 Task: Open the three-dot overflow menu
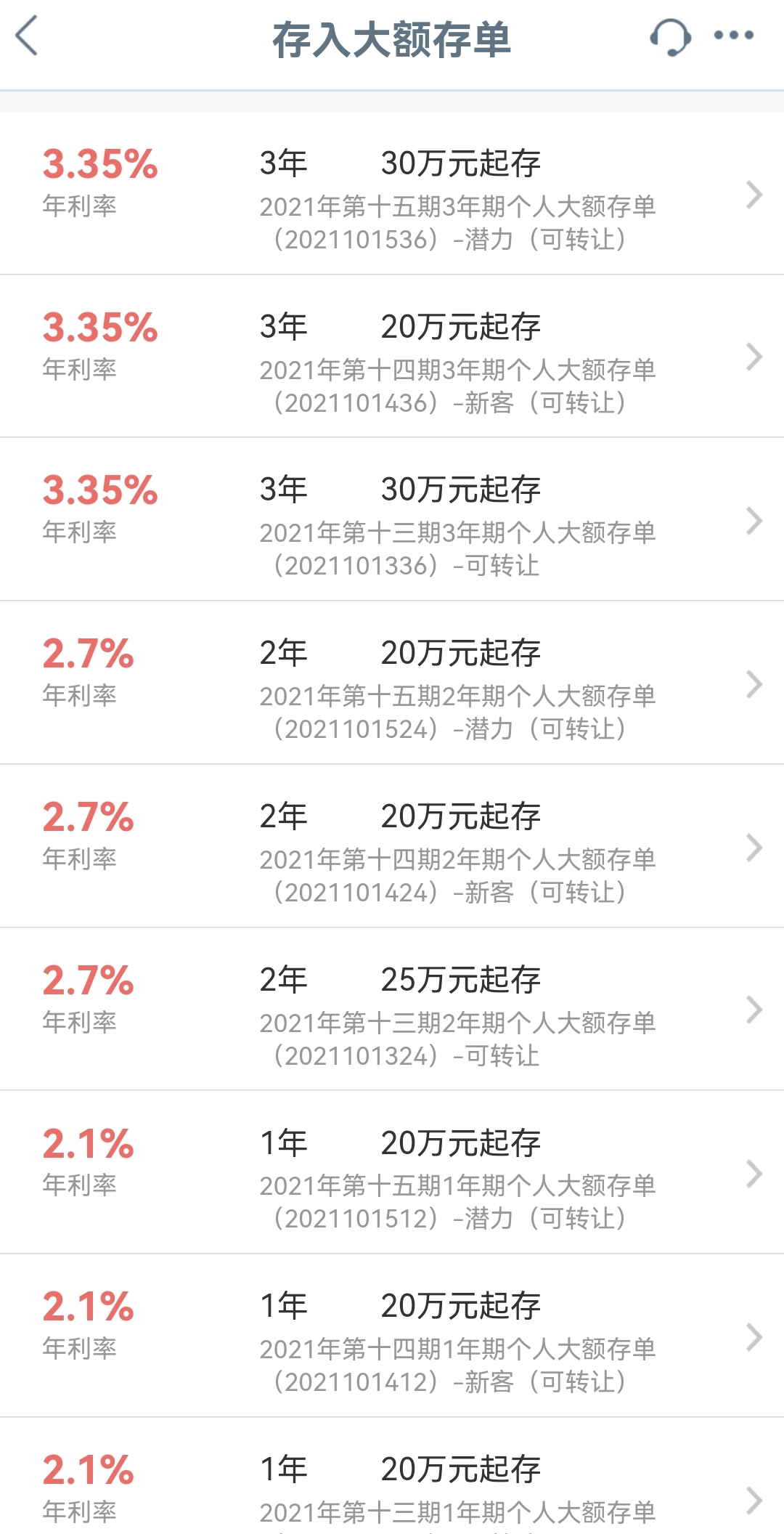tap(733, 35)
